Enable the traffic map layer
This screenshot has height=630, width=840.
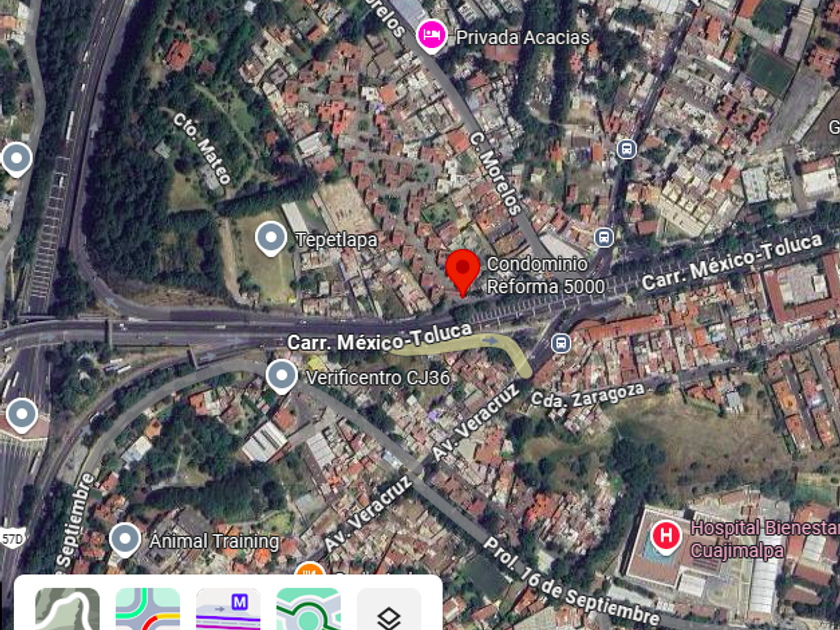point(148,609)
